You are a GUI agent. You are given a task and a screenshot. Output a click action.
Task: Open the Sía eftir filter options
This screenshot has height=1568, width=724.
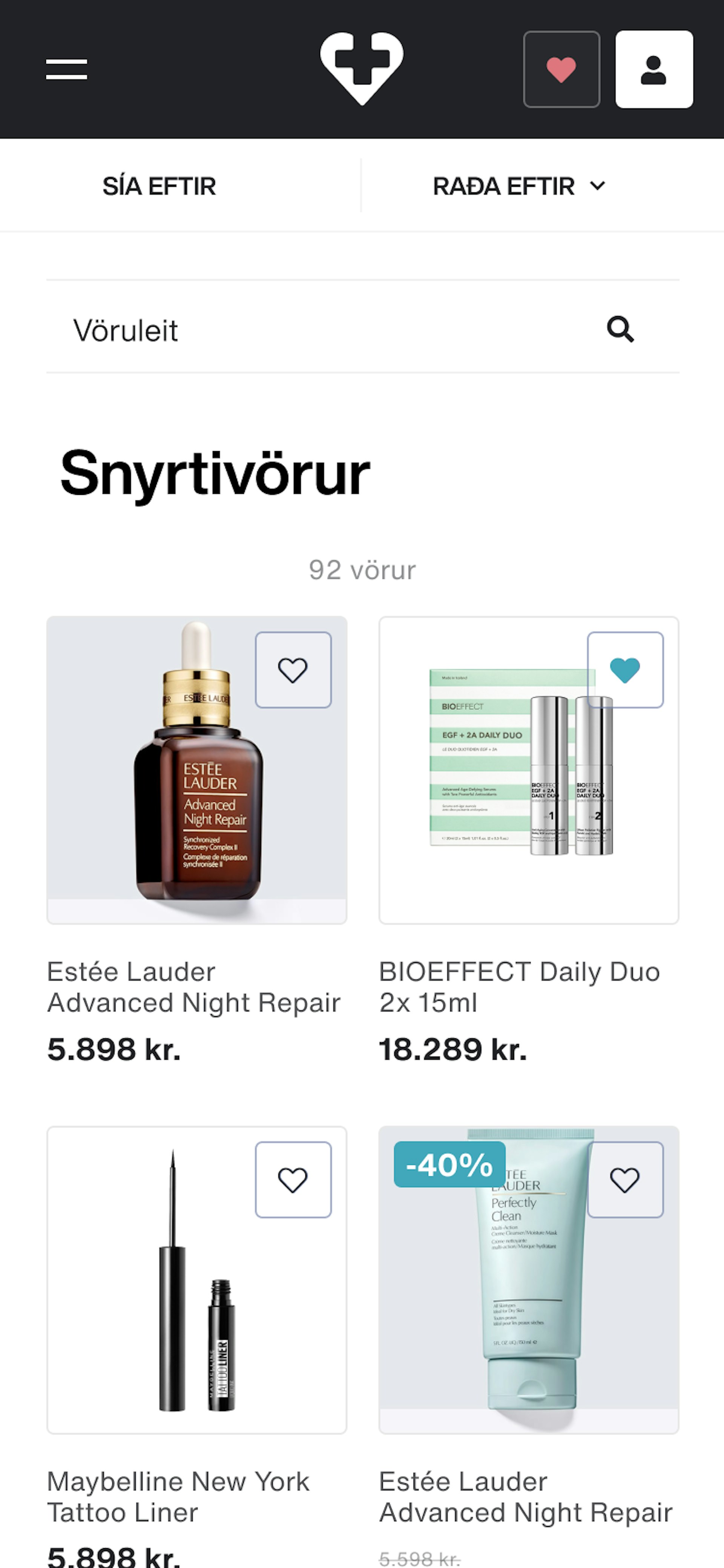tap(159, 186)
